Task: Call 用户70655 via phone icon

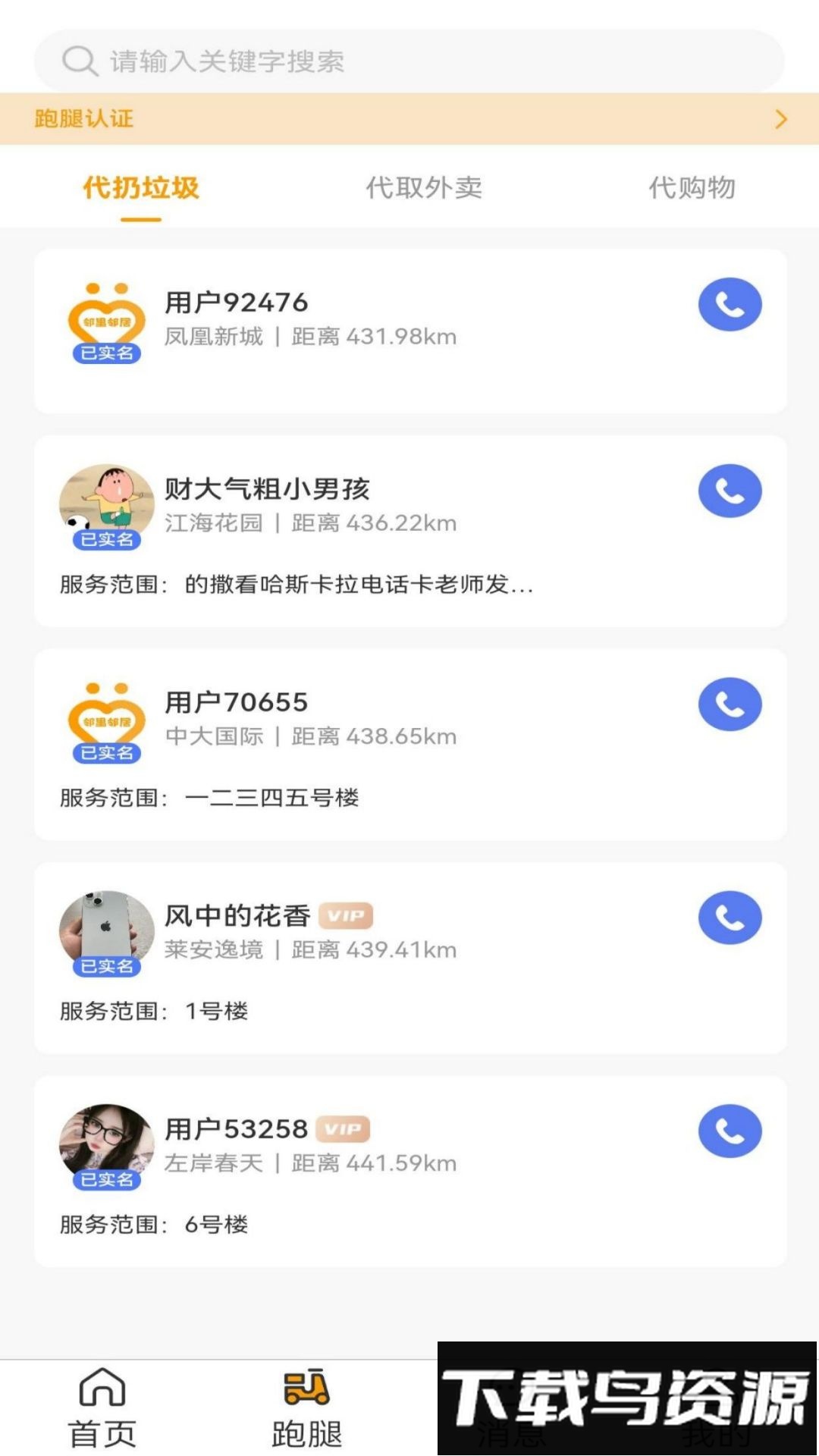Action: click(x=730, y=704)
